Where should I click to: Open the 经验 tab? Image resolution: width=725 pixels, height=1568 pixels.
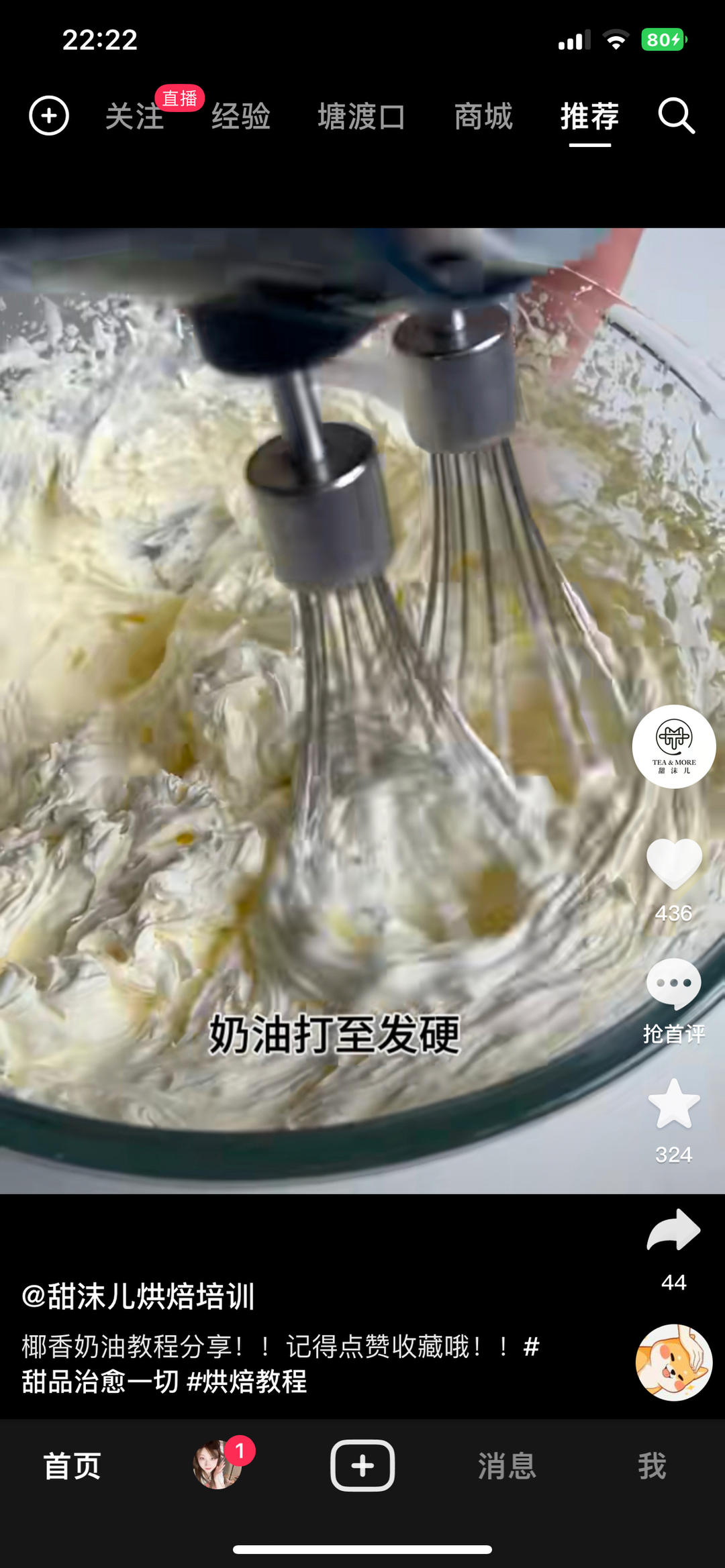coord(242,117)
